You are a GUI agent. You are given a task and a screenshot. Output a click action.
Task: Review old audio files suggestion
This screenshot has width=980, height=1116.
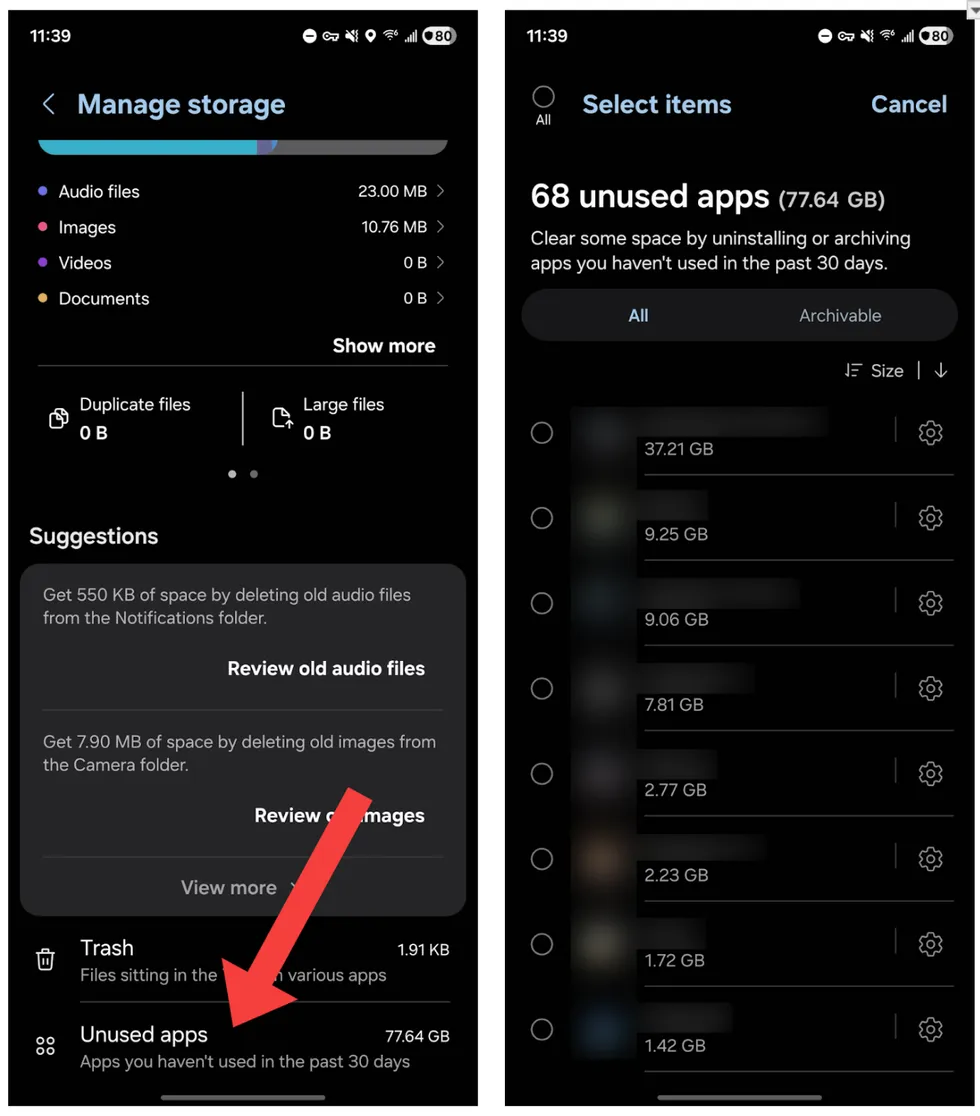point(326,669)
